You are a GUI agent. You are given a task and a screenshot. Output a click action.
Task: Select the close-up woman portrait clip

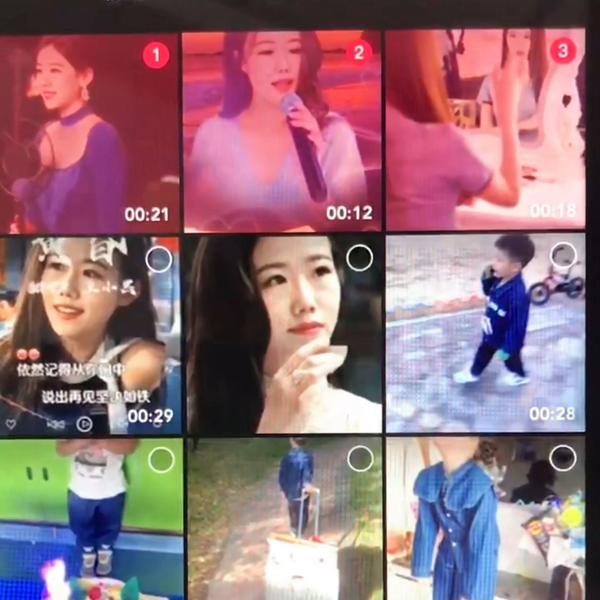point(360,258)
